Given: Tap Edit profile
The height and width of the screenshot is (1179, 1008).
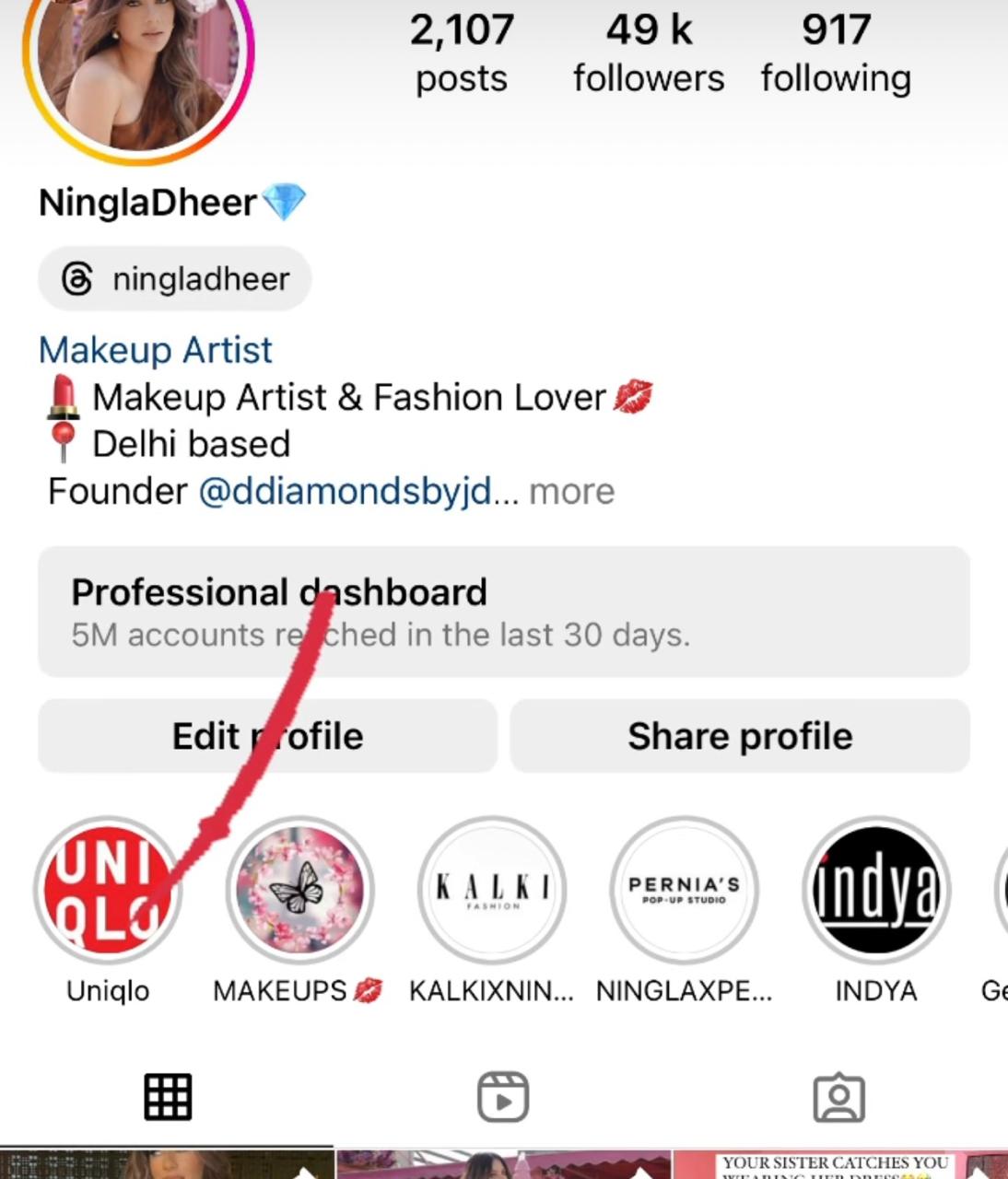Looking at the screenshot, I should [x=267, y=736].
